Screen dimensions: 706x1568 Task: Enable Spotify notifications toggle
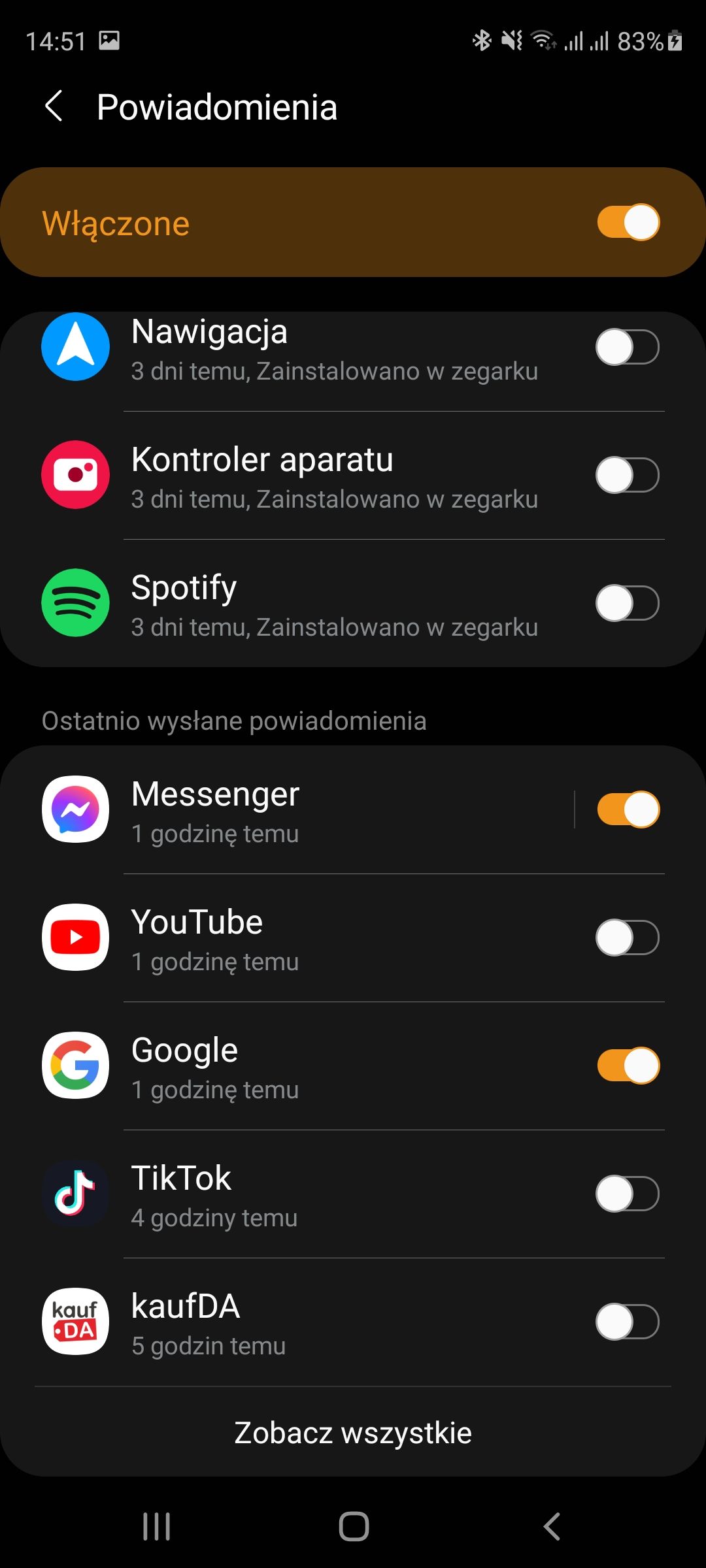(630, 603)
